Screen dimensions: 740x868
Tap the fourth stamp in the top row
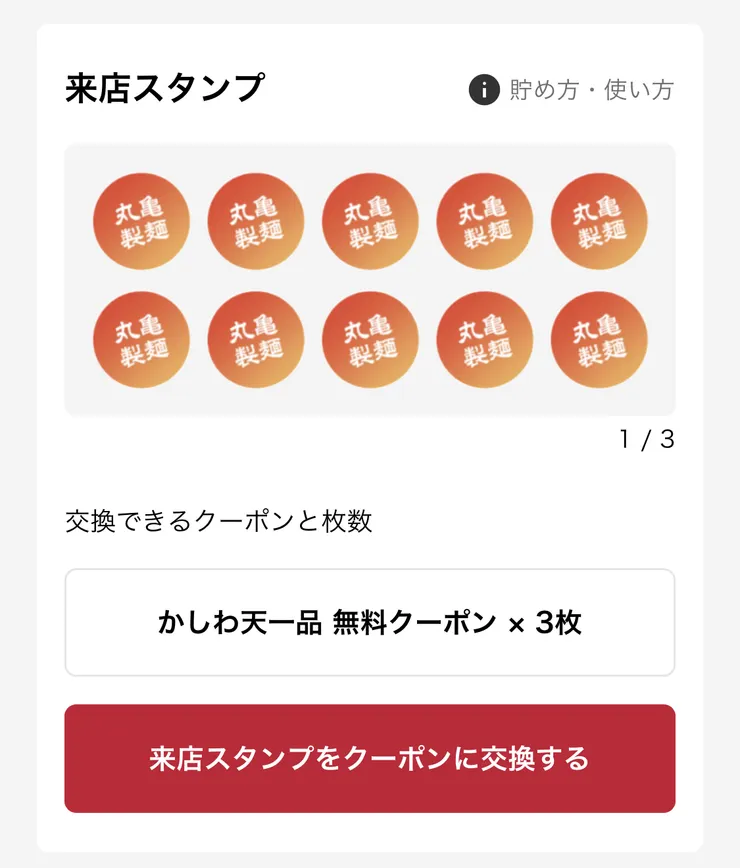click(x=484, y=223)
